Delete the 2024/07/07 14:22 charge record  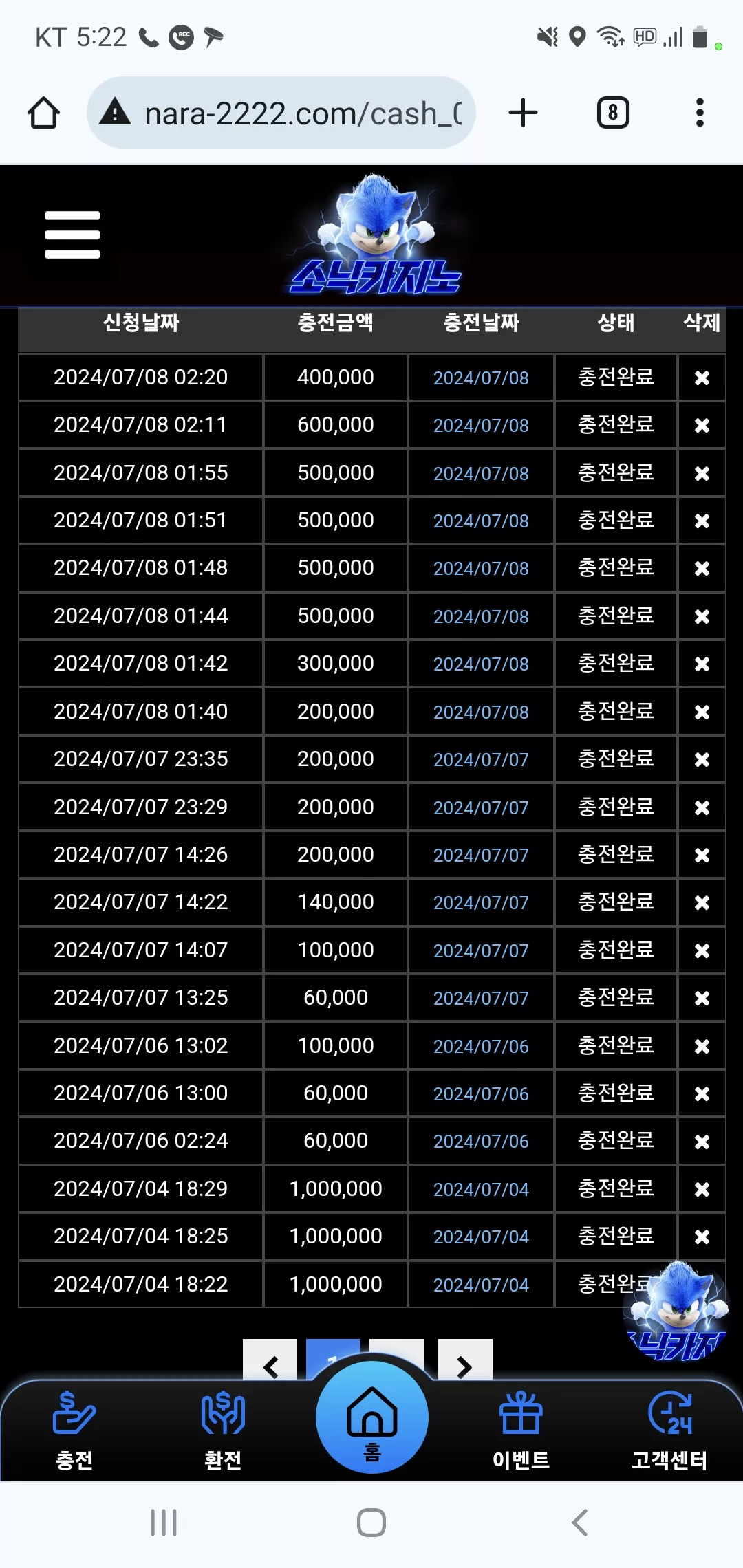(x=702, y=902)
